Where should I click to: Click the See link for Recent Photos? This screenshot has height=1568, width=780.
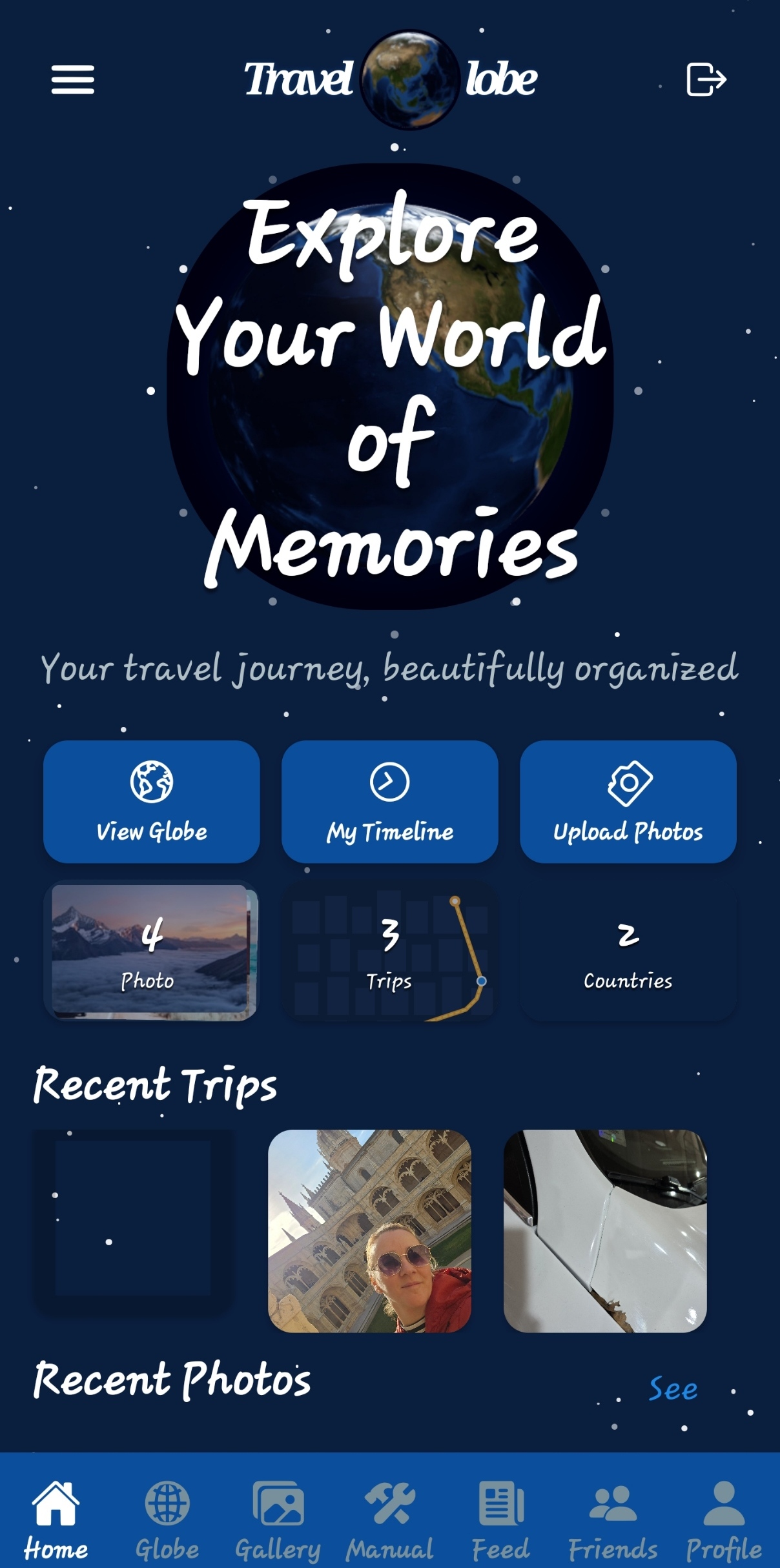pos(672,1388)
